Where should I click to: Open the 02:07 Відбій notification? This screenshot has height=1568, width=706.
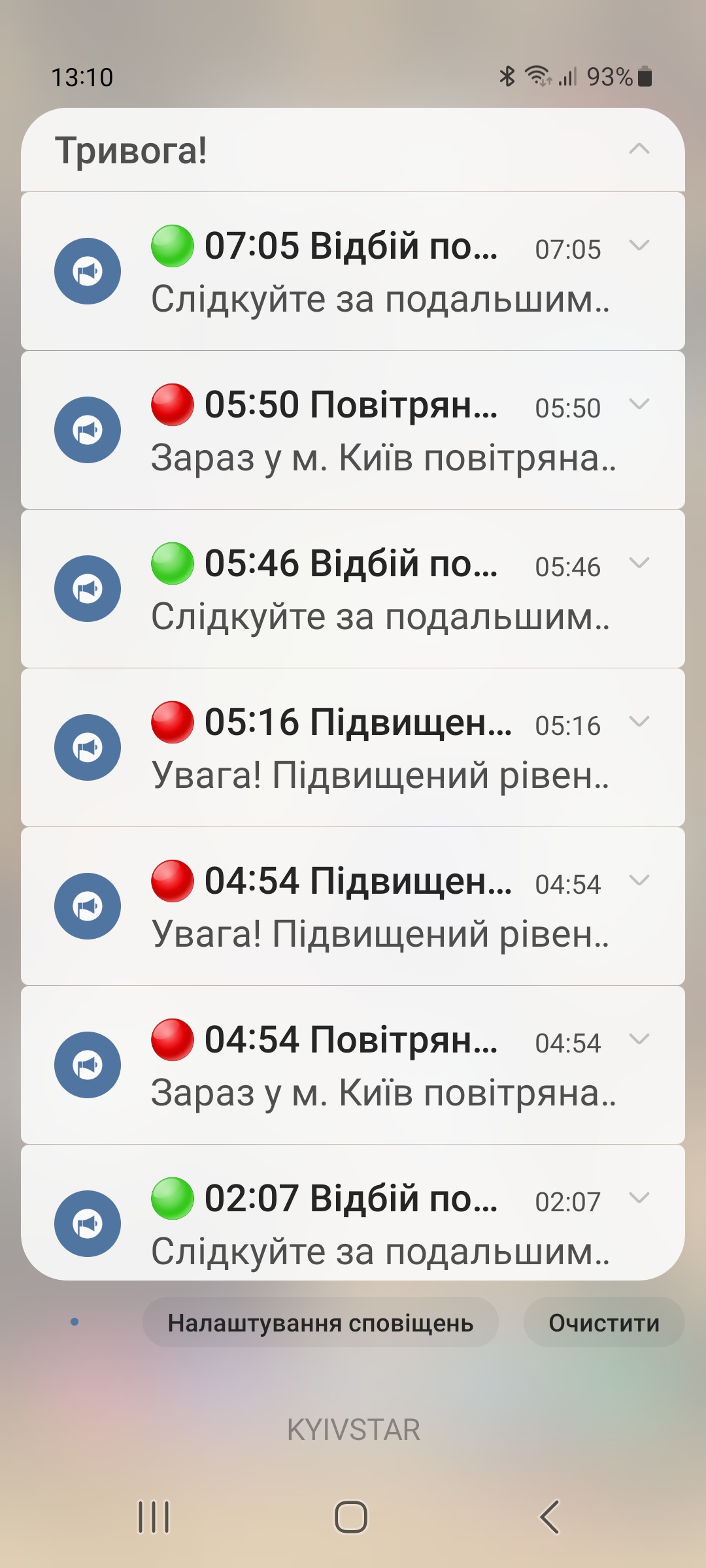pos(353,1213)
